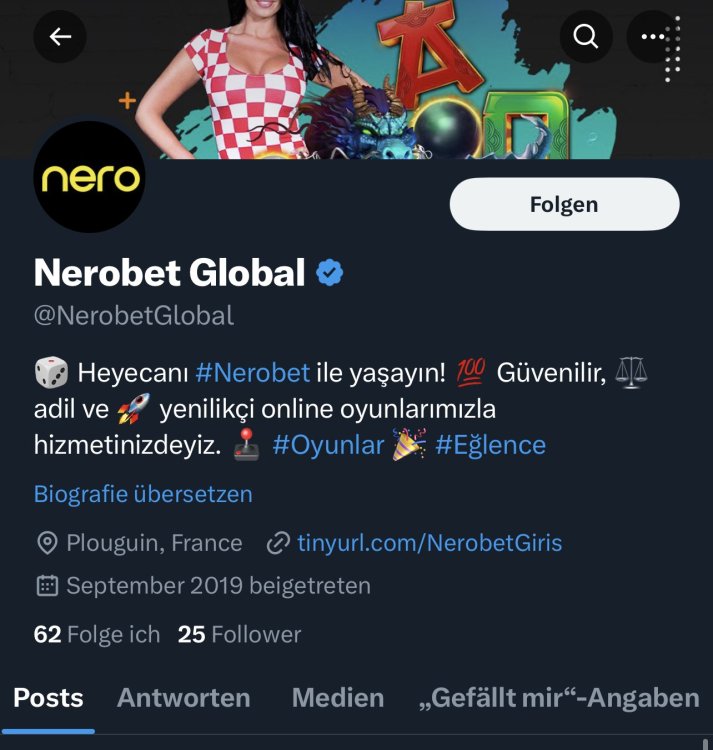Open the tinyurl.com/NerobetGiris link
Viewport: 713px width, 750px height.
[429, 543]
